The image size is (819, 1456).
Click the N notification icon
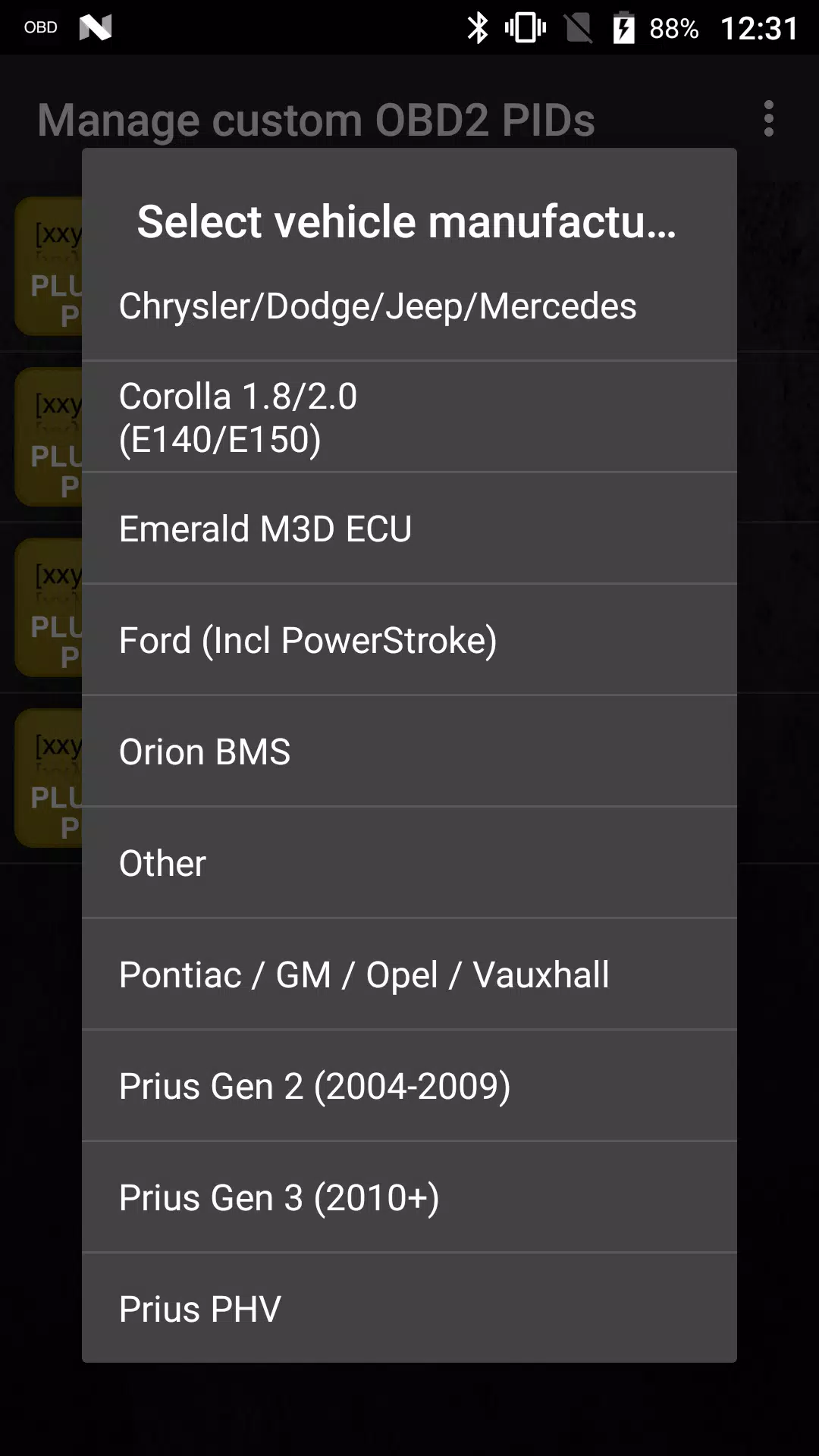(97, 27)
